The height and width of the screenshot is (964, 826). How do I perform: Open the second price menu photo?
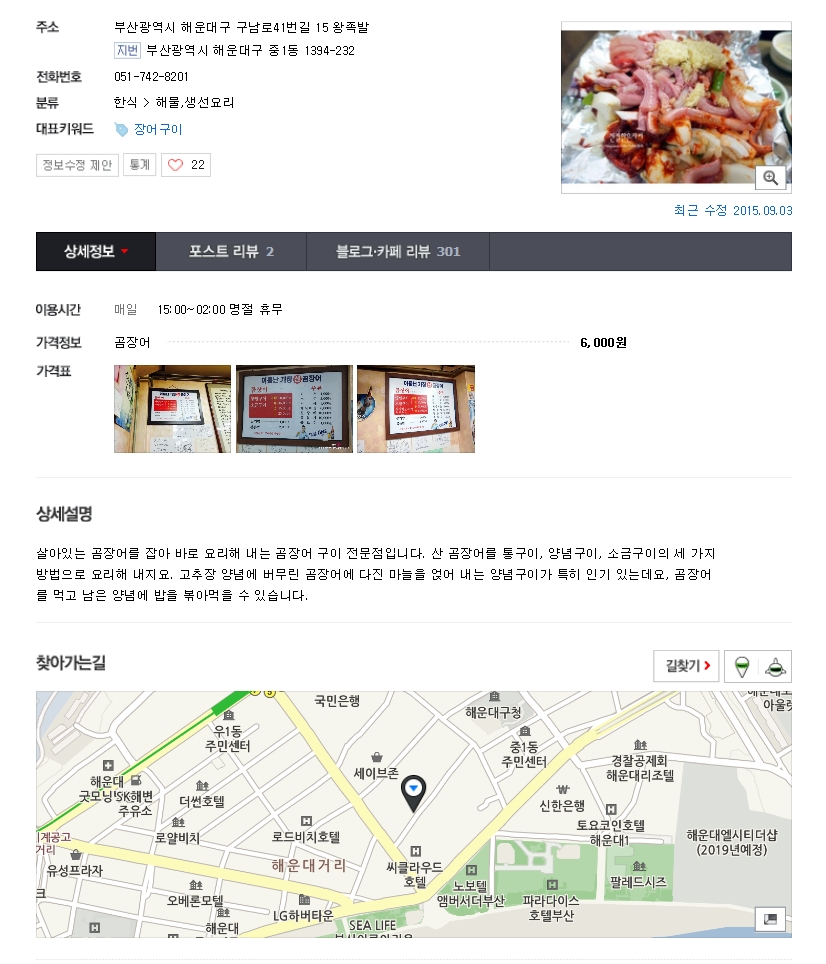(x=294, y=409)
